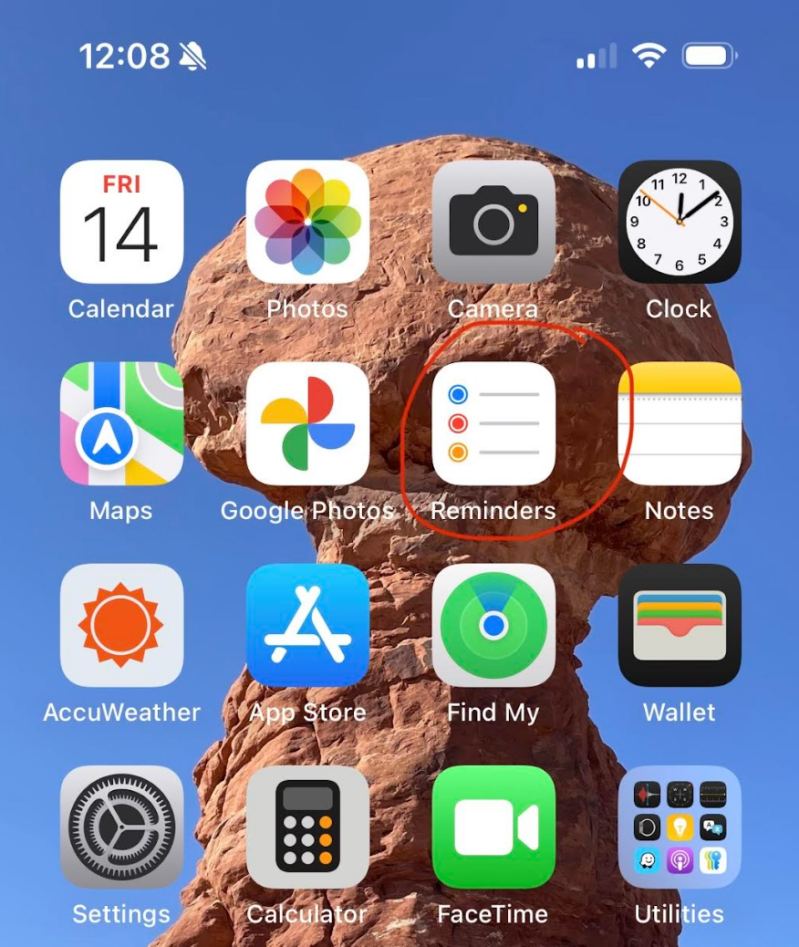
Task: Open the Calendar app
Action: [x=122, y=222]
